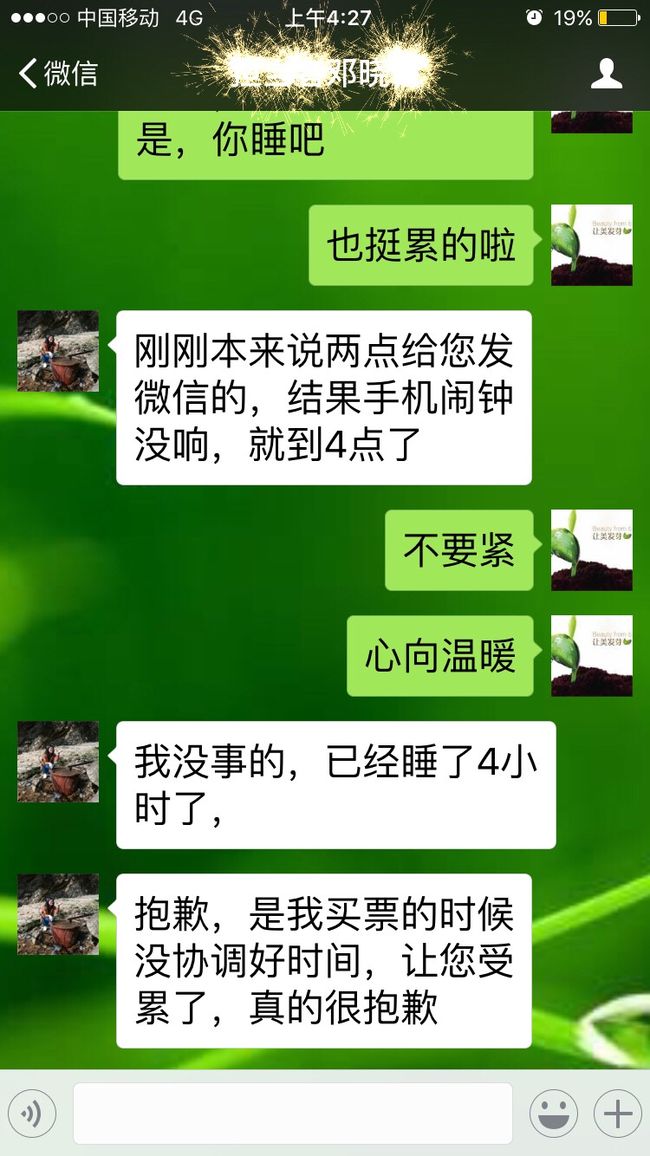Tap the avatar beside 我没事的 message
Screen dimensions: 650x1156
(x=58, y=762)
